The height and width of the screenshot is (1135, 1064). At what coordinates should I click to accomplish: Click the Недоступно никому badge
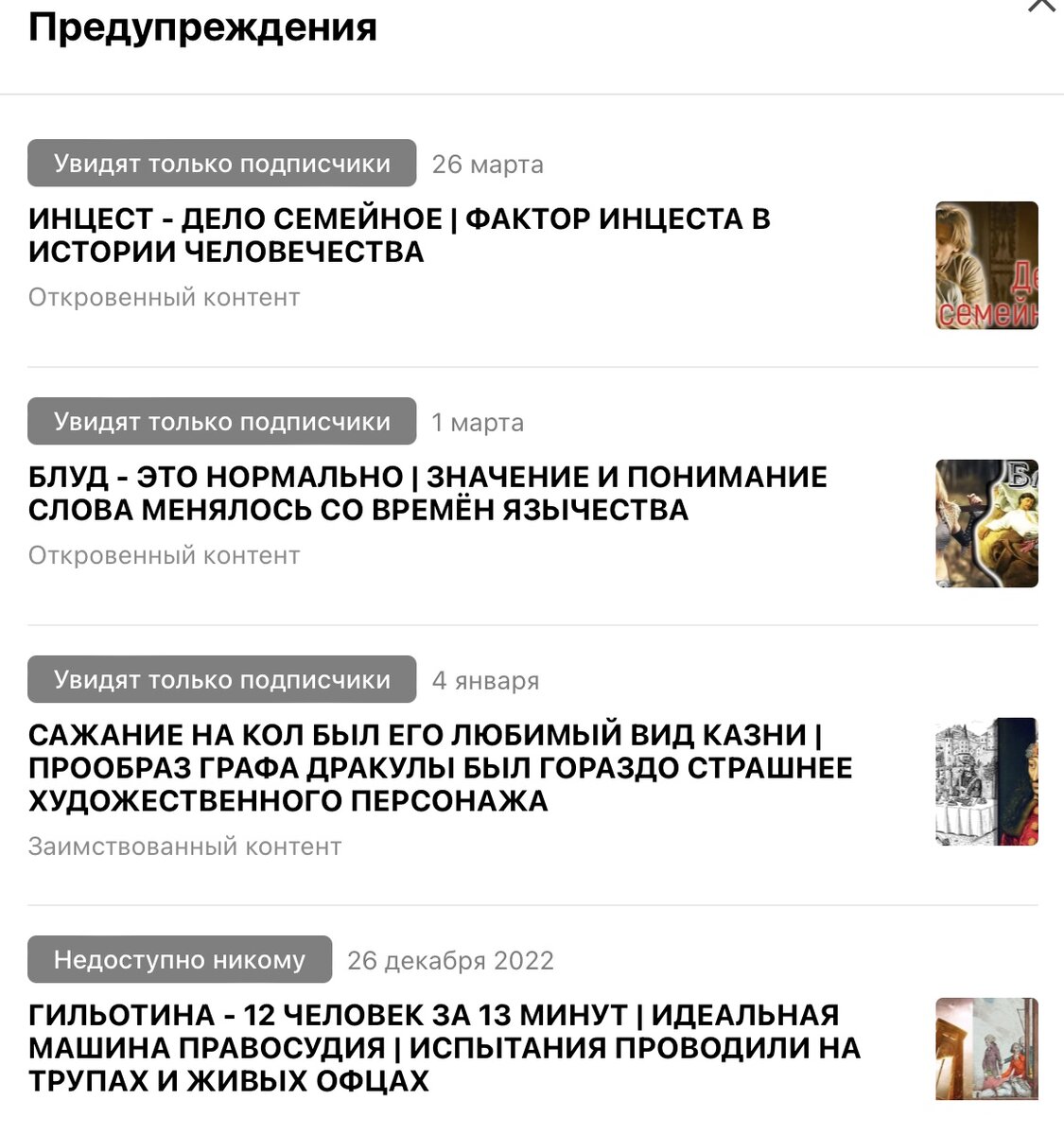tap(179, 959)
